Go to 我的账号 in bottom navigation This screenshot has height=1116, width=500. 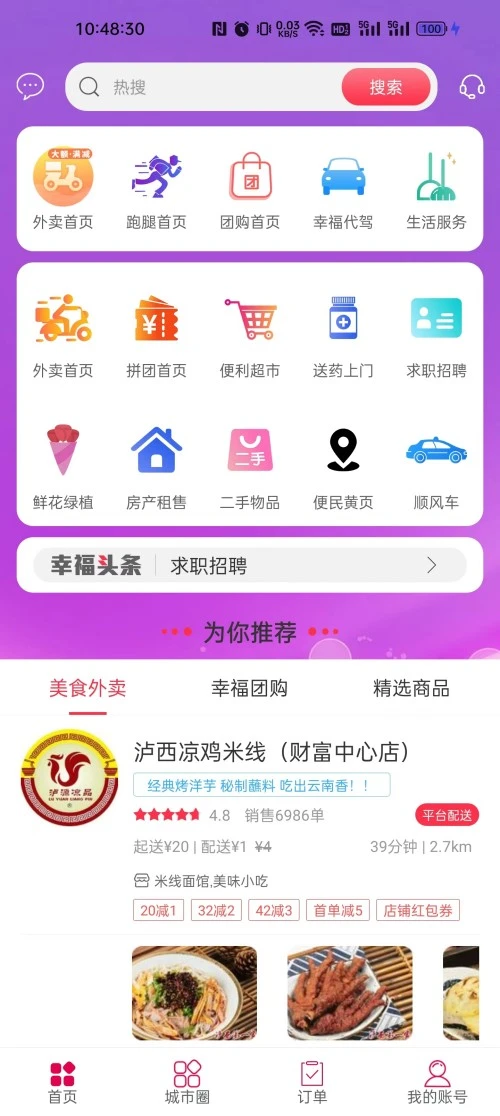(437, 1082)
